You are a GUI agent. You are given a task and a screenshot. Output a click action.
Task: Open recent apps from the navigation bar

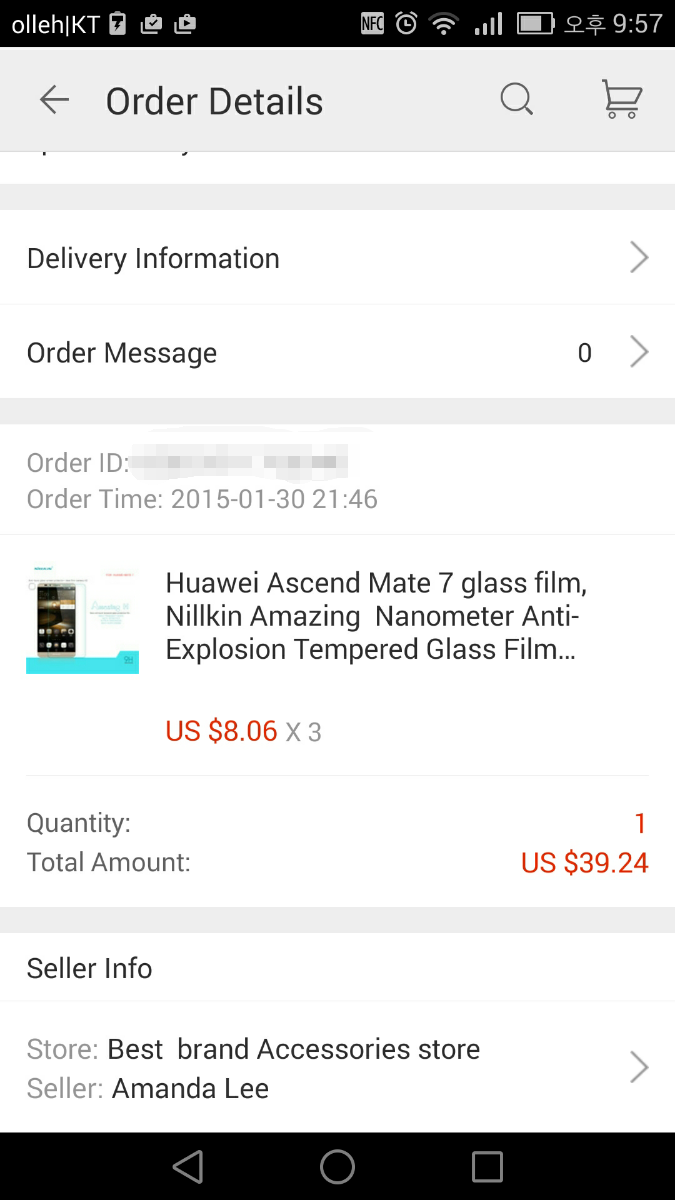click(487, 1166)
